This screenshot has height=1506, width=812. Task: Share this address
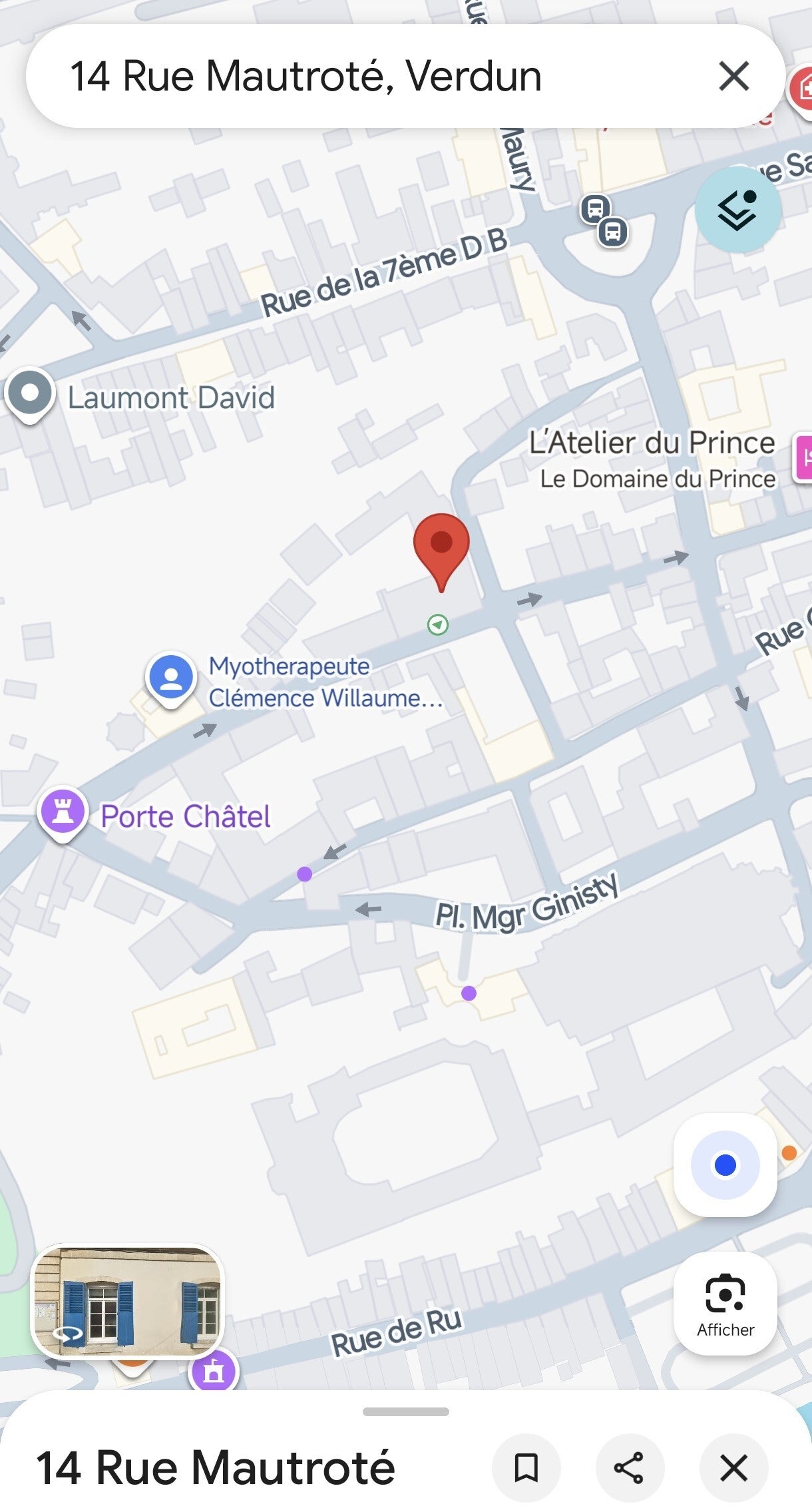(x=629, y=1467)
